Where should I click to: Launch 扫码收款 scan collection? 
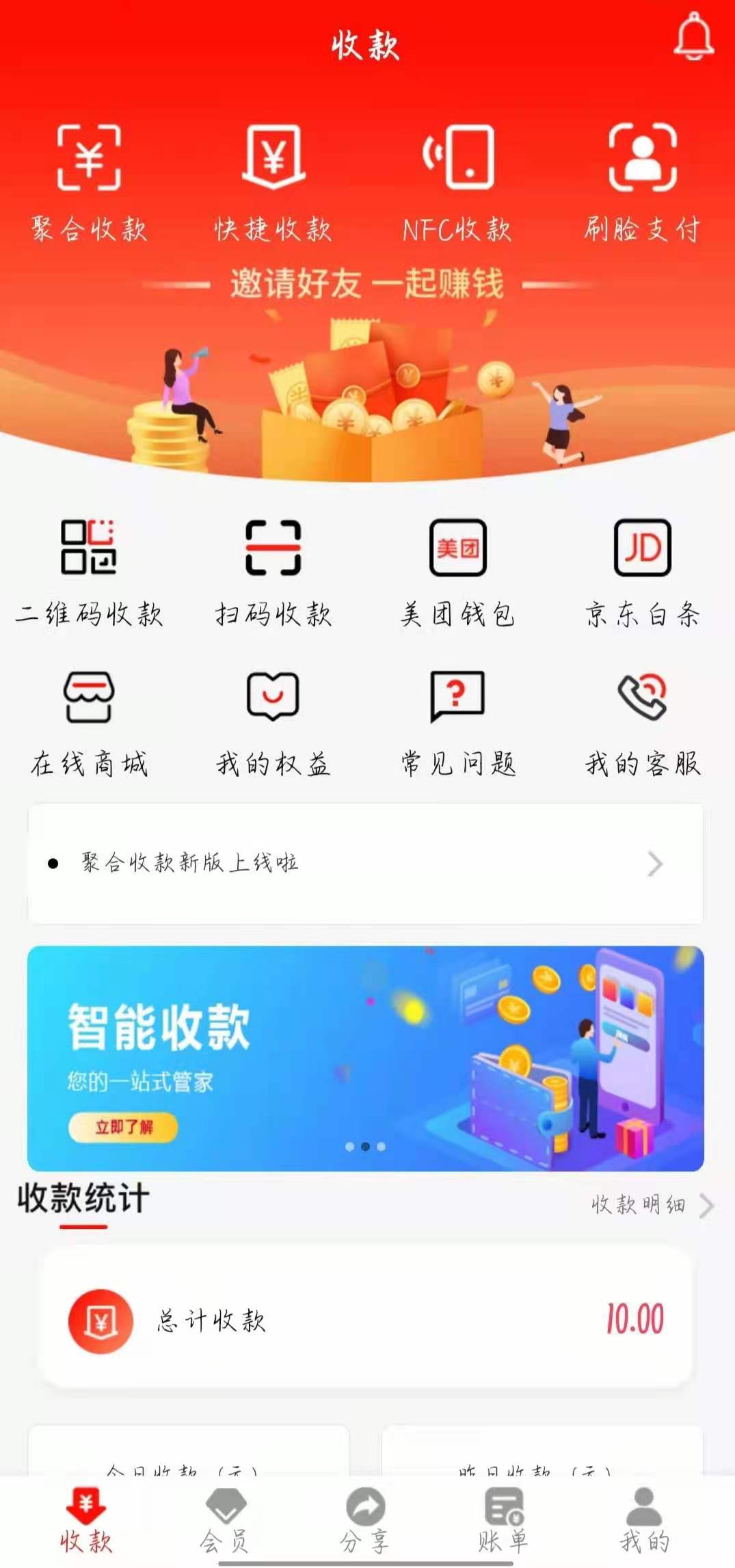(273, 571)
